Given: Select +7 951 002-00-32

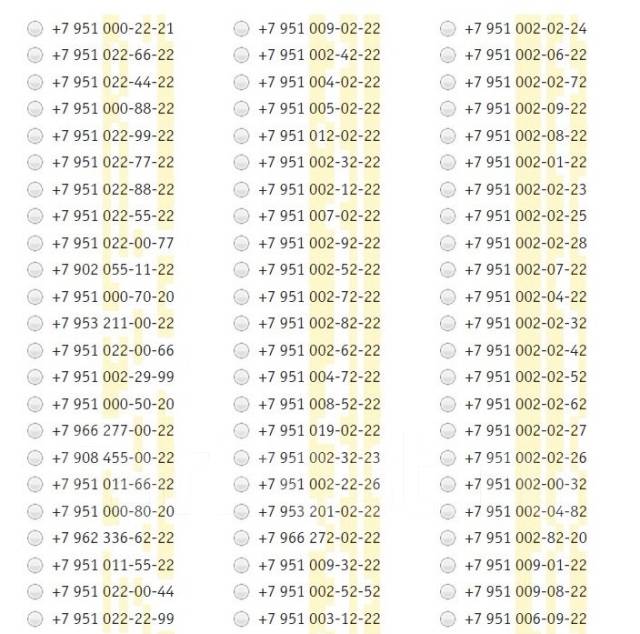Looking at the screenshot, I should pyautogui.click(x=448, y=484).
